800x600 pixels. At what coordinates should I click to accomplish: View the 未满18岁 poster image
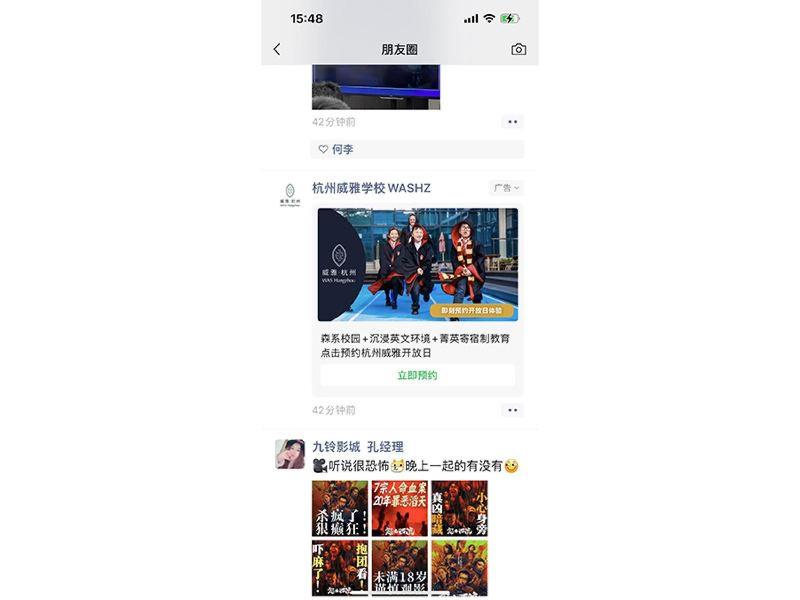pos(399,568)
